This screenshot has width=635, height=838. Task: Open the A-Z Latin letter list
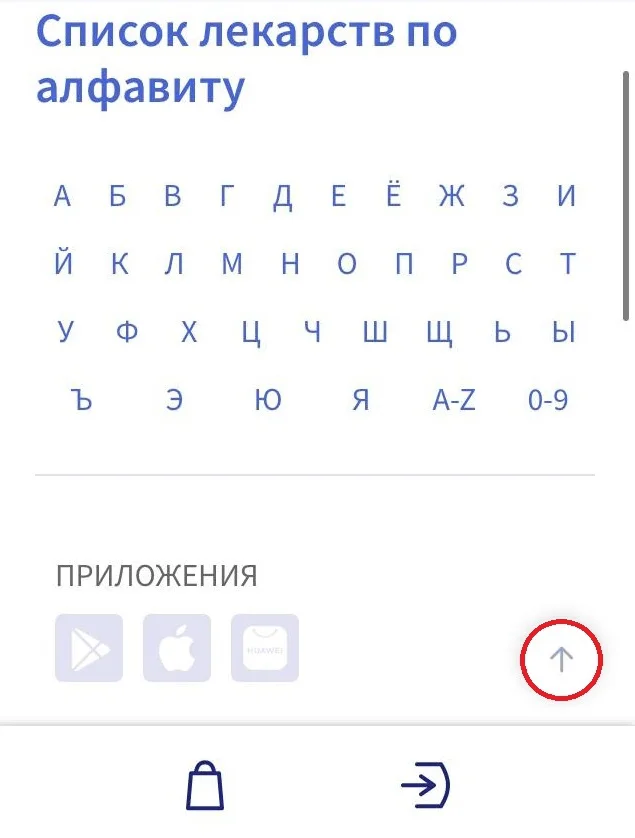454,400
